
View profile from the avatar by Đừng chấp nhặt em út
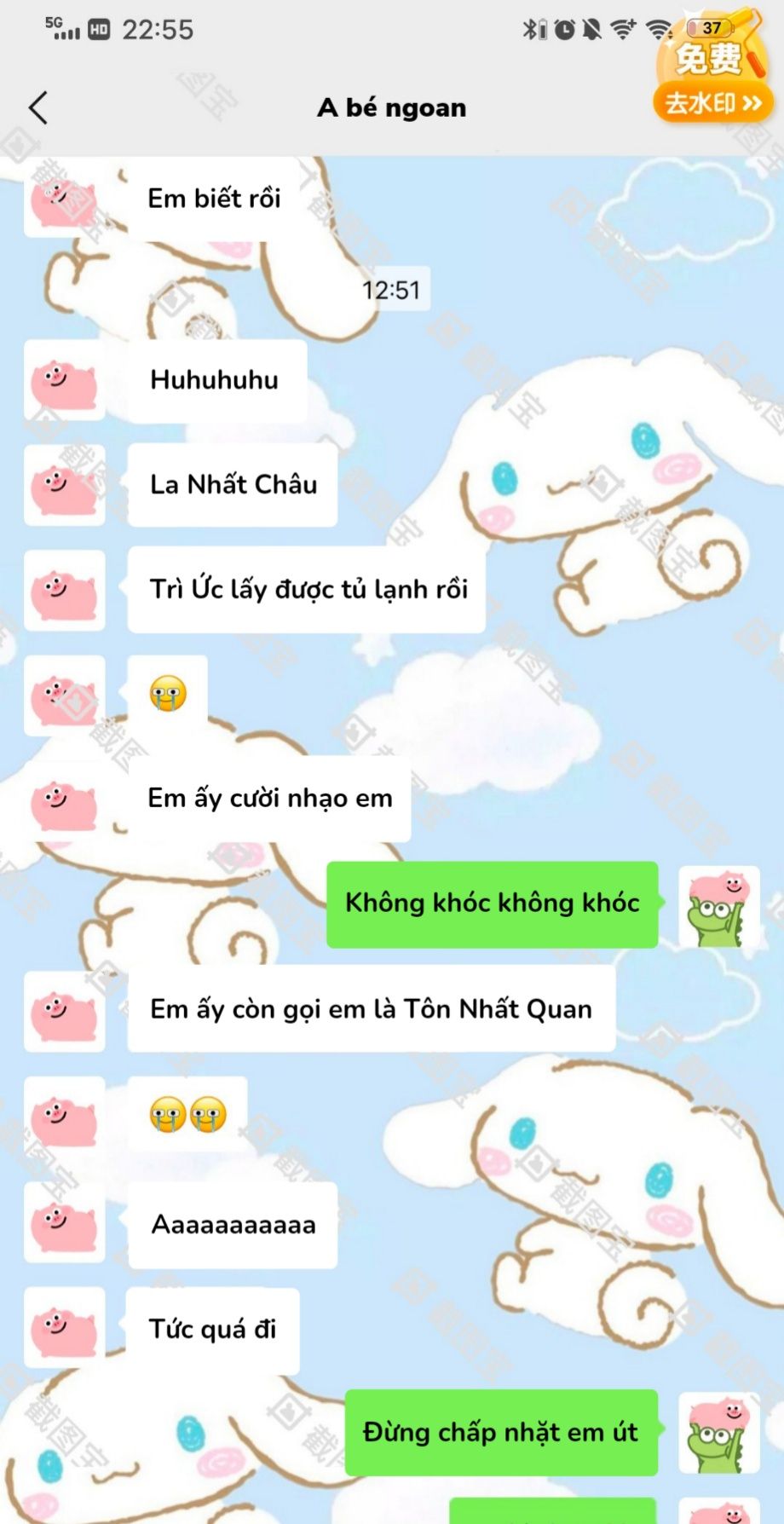718,1433
